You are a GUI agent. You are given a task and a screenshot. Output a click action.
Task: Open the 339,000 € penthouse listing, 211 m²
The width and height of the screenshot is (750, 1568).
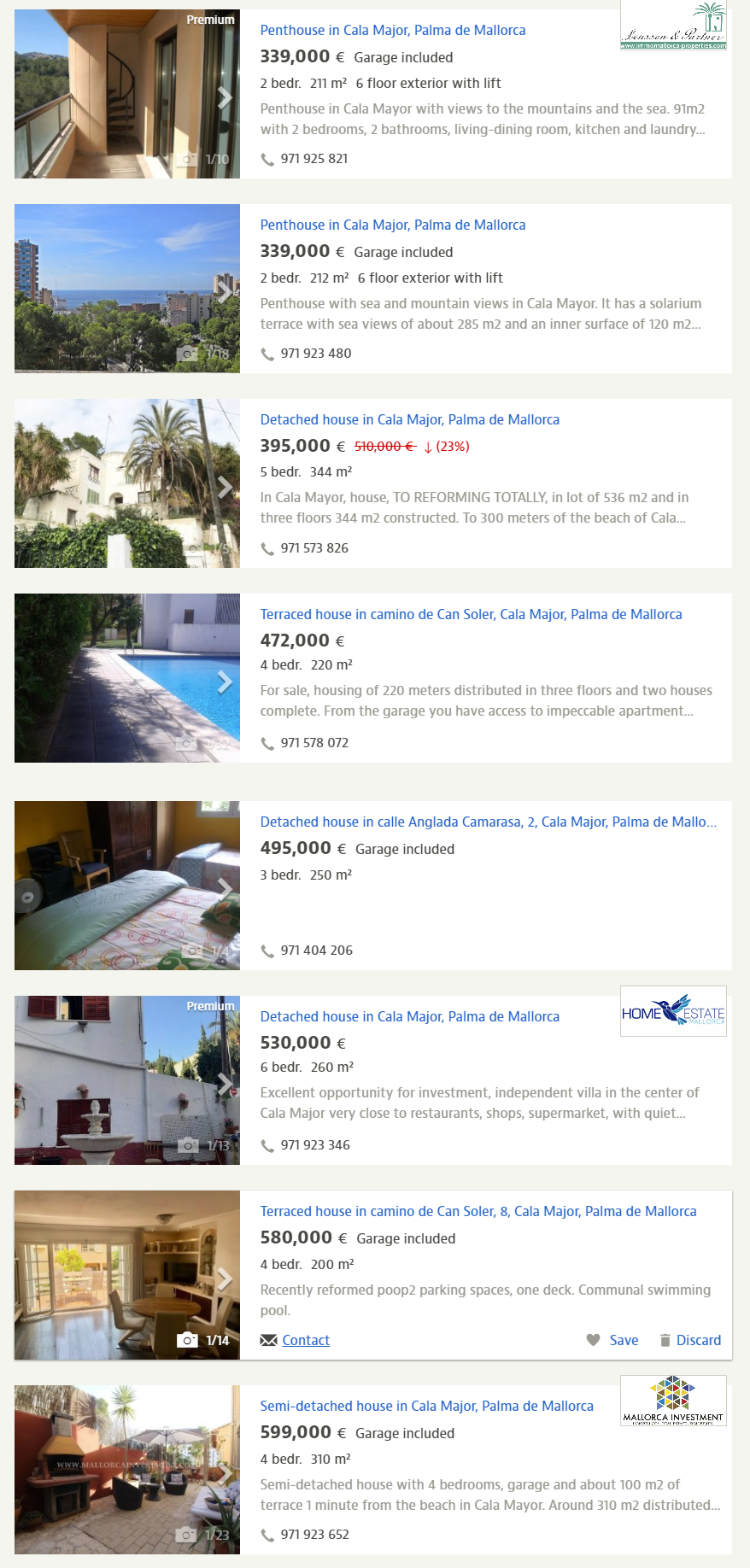click(393, 30)
